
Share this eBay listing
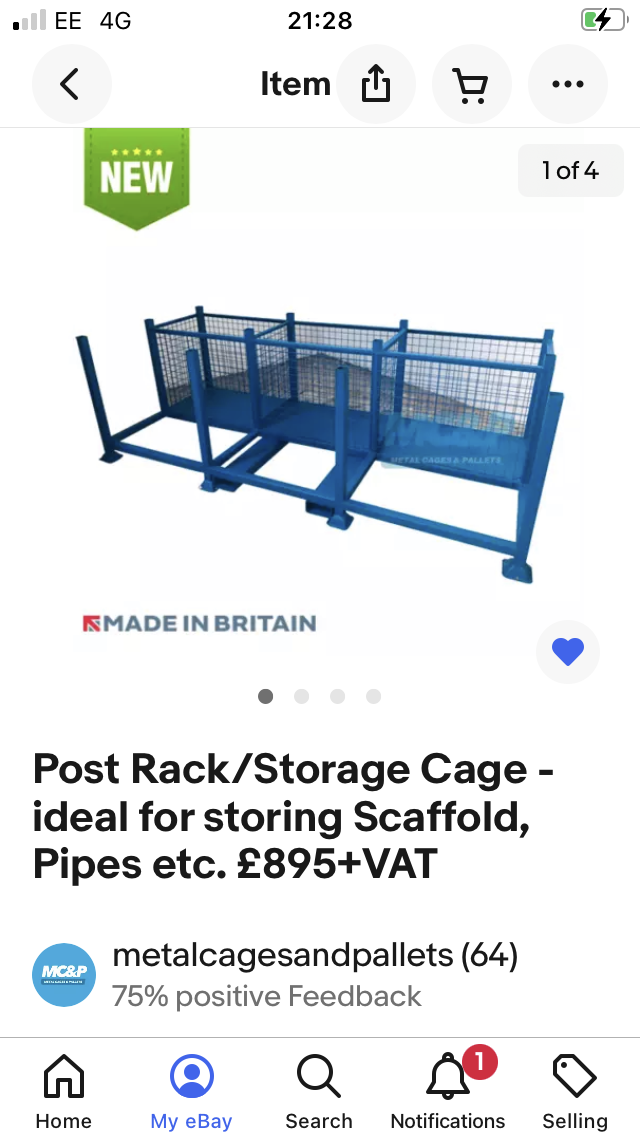pyautogui.click(x=375, y=85)
